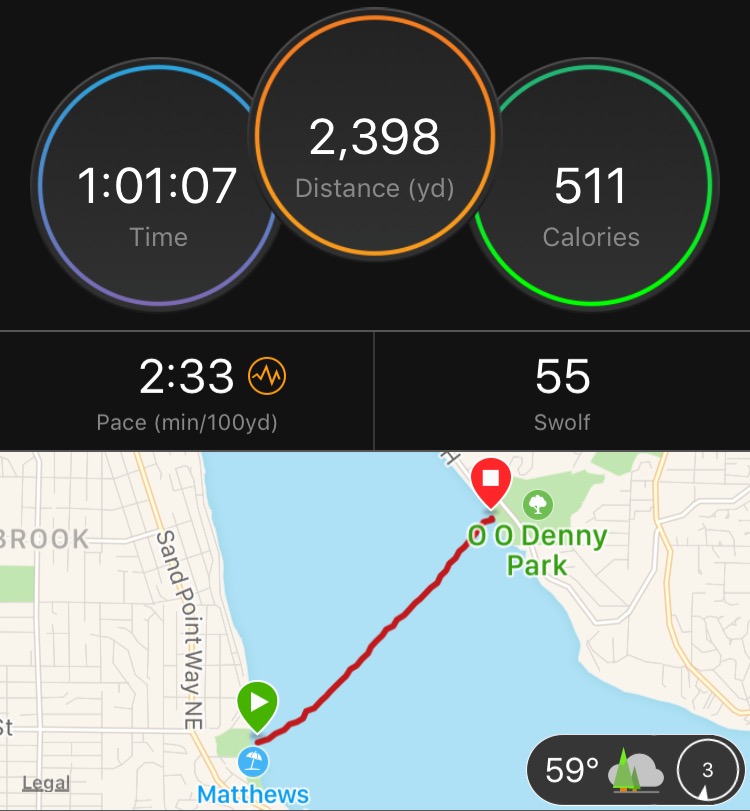
Task: Select the Matthews beach place marker
Action: [255, 763]
